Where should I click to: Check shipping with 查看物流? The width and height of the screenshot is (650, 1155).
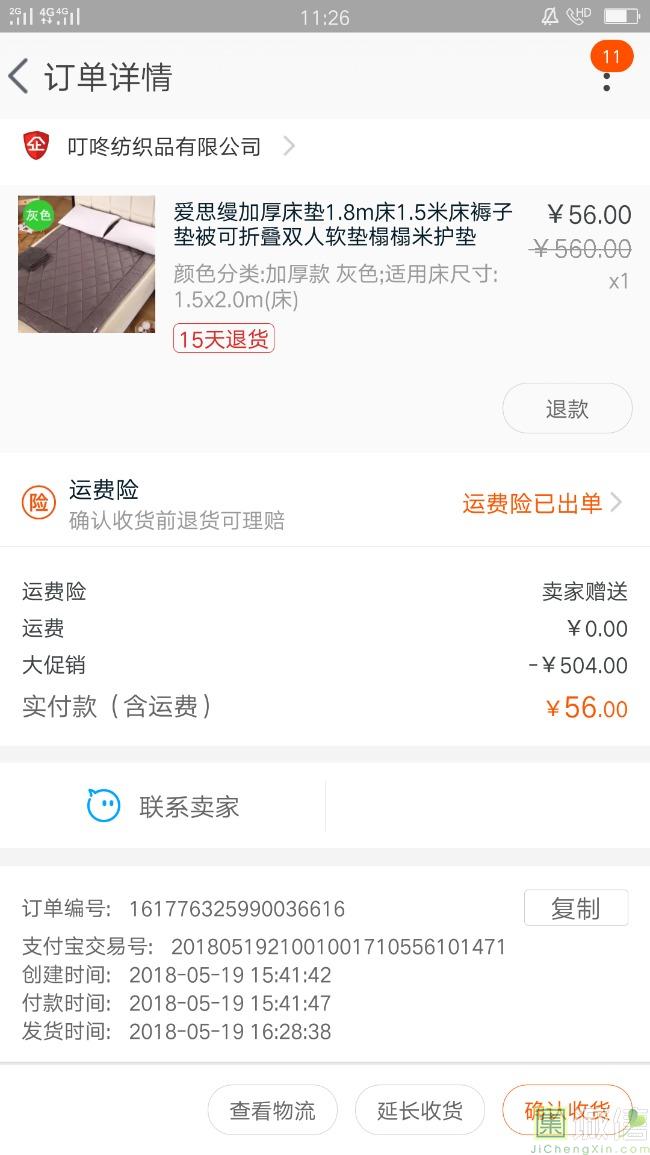click(272, 1110)
